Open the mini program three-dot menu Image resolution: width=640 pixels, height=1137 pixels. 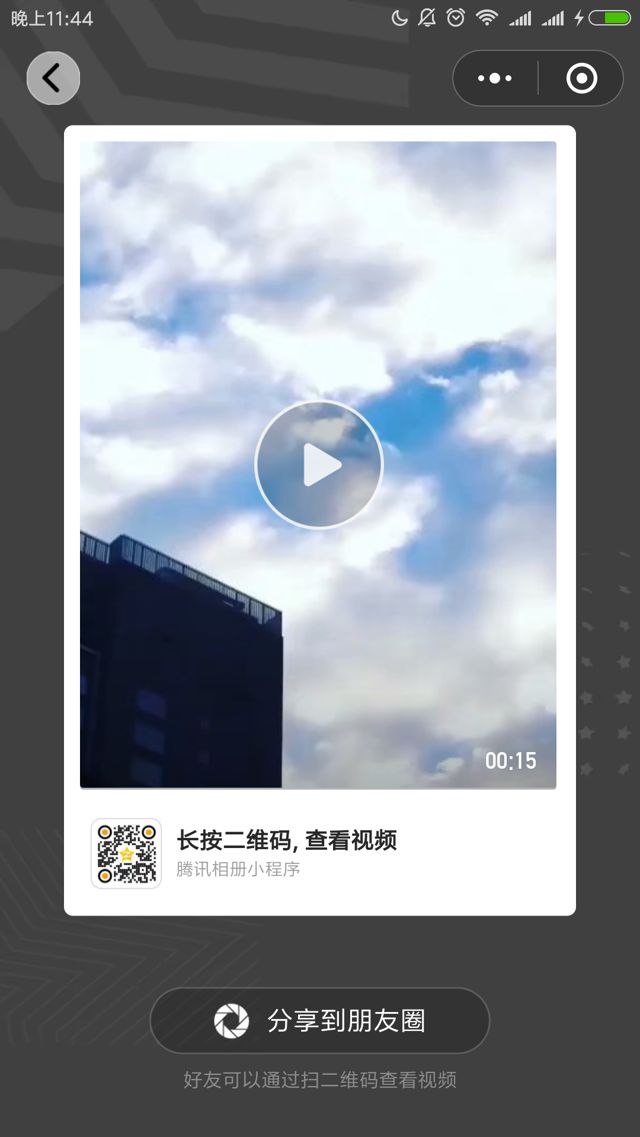tap(495, 78)
